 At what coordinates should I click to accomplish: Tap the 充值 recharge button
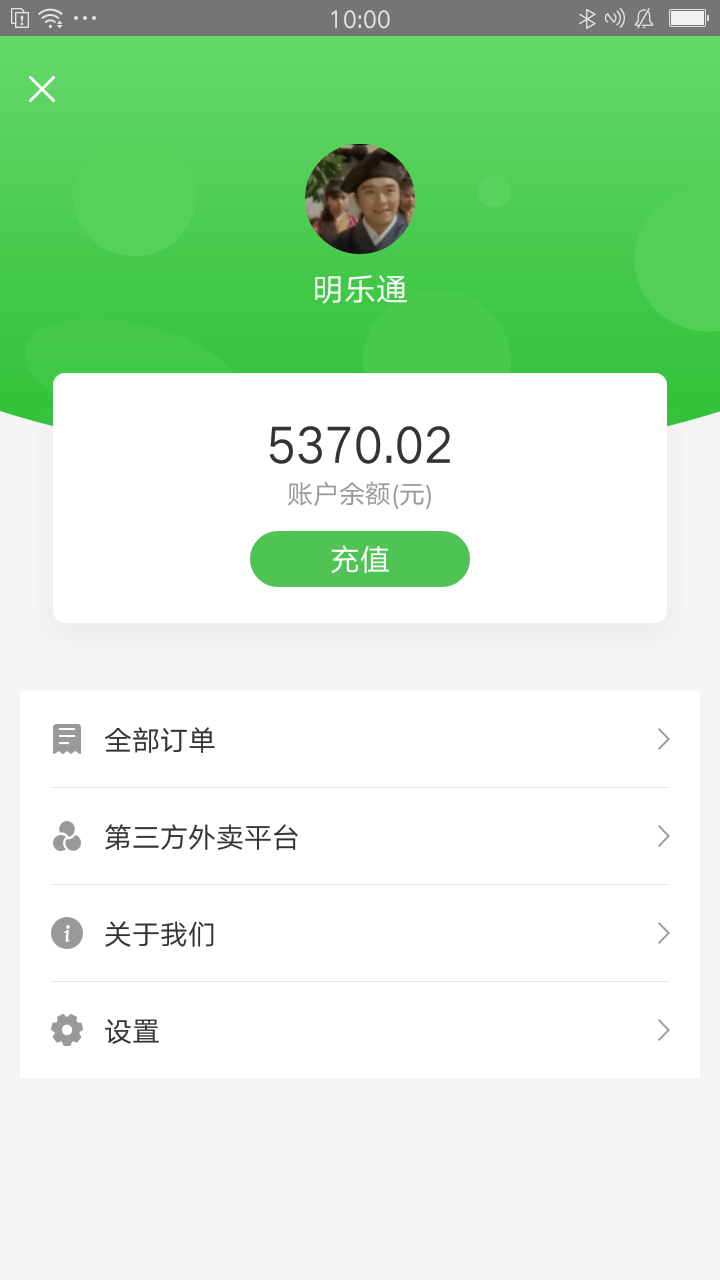point(359,558)
